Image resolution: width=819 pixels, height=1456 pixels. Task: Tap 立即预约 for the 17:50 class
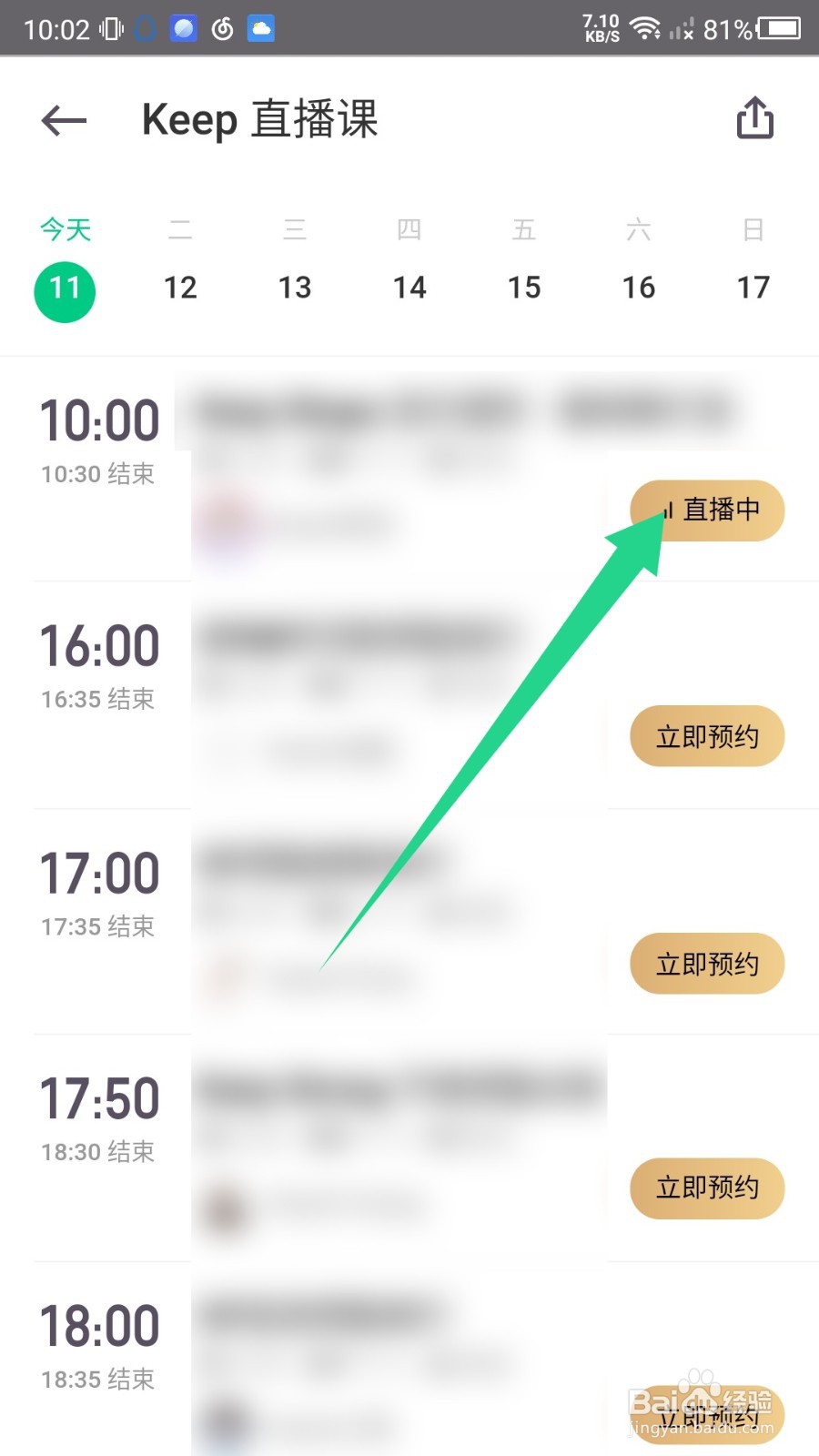point(707,1188)
